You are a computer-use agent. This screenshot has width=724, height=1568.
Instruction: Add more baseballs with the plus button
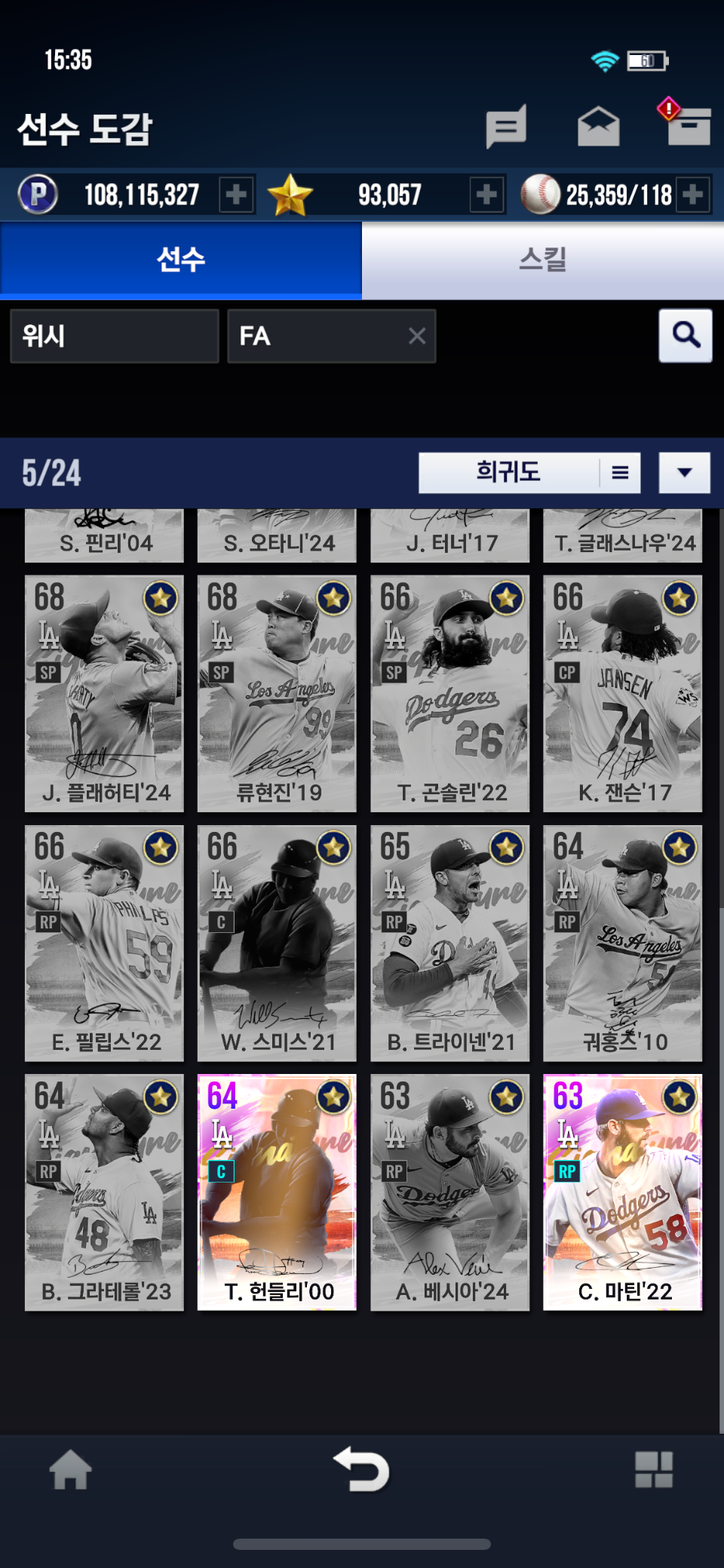pyautogui.click(x=692, y=195)
